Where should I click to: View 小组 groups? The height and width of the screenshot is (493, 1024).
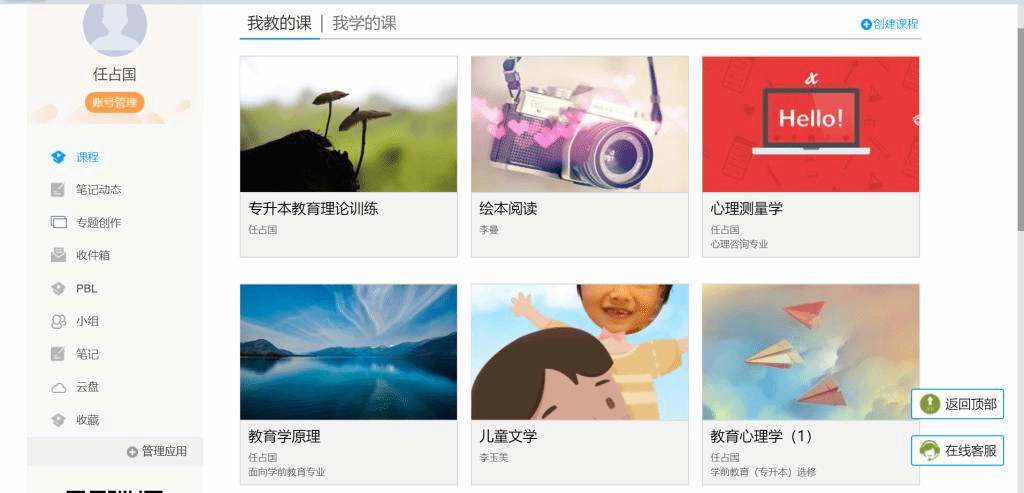click(87, 321)
